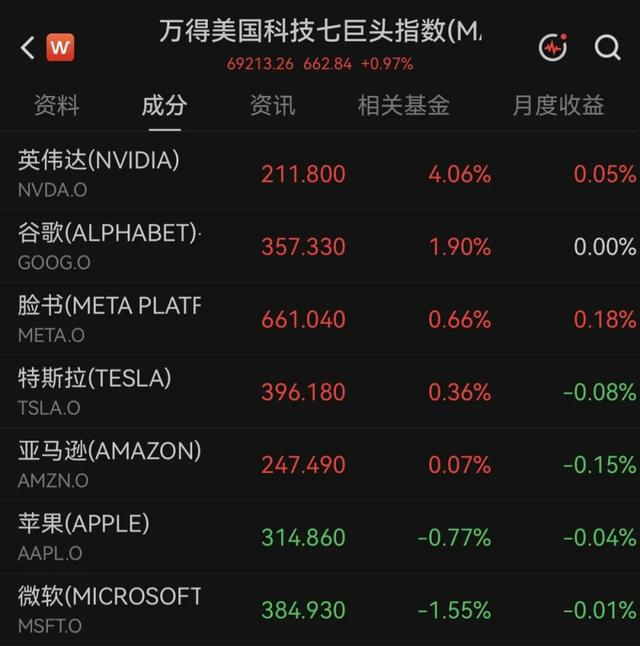
Task: Open the Alphabet GOOG.O stock row
Action: (320, 246)
